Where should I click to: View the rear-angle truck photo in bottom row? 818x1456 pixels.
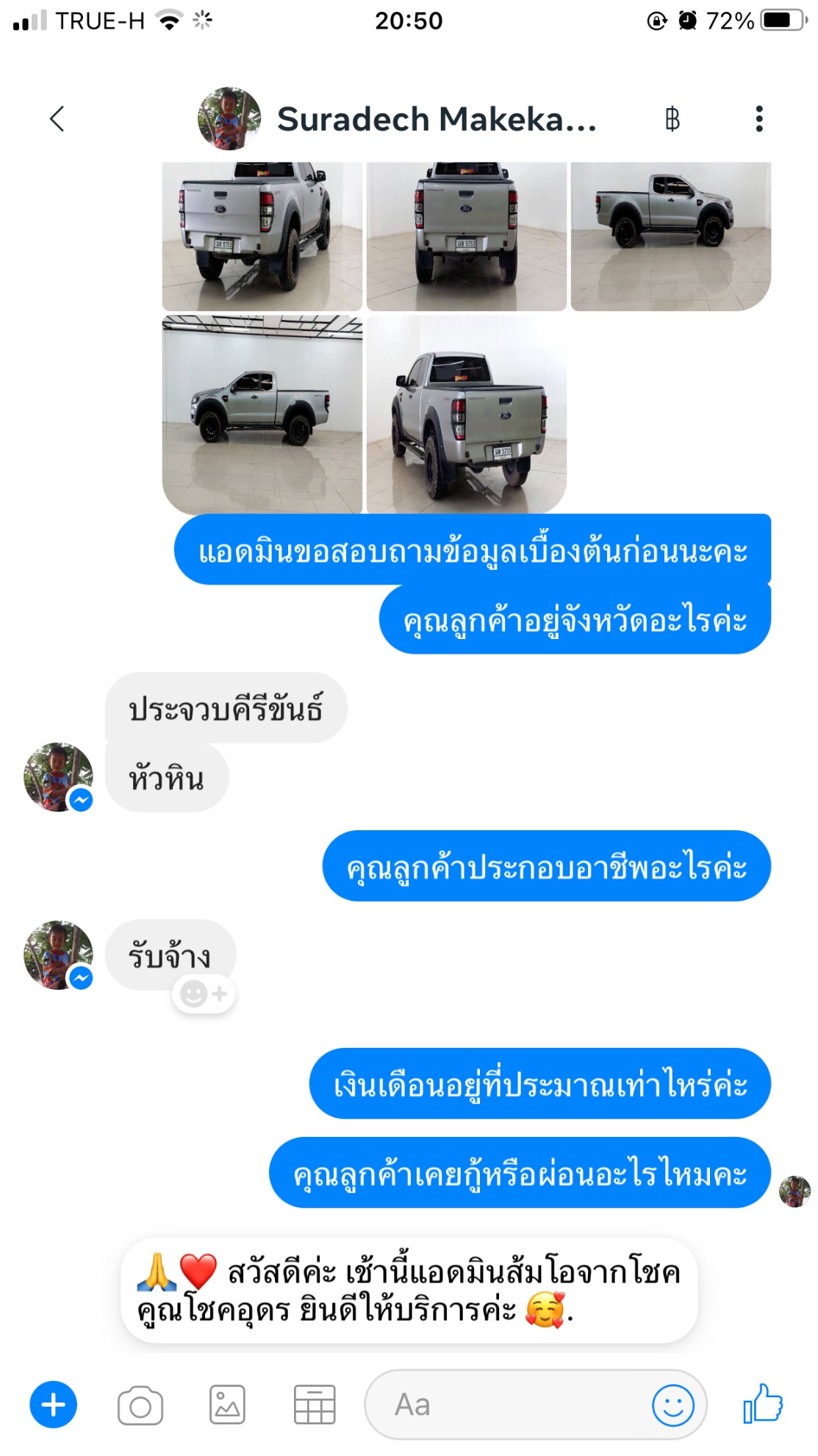[467, 415]
